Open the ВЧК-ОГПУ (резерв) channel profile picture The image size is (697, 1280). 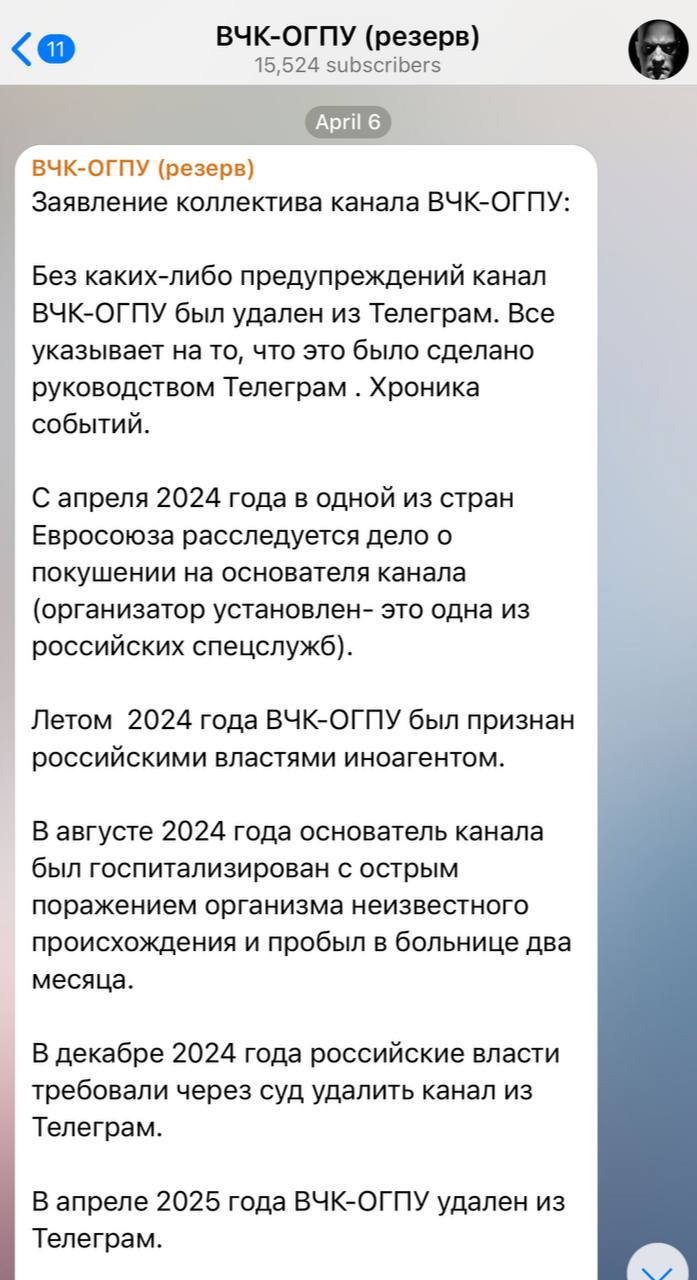pyautogui.click(x=658, y=49)
